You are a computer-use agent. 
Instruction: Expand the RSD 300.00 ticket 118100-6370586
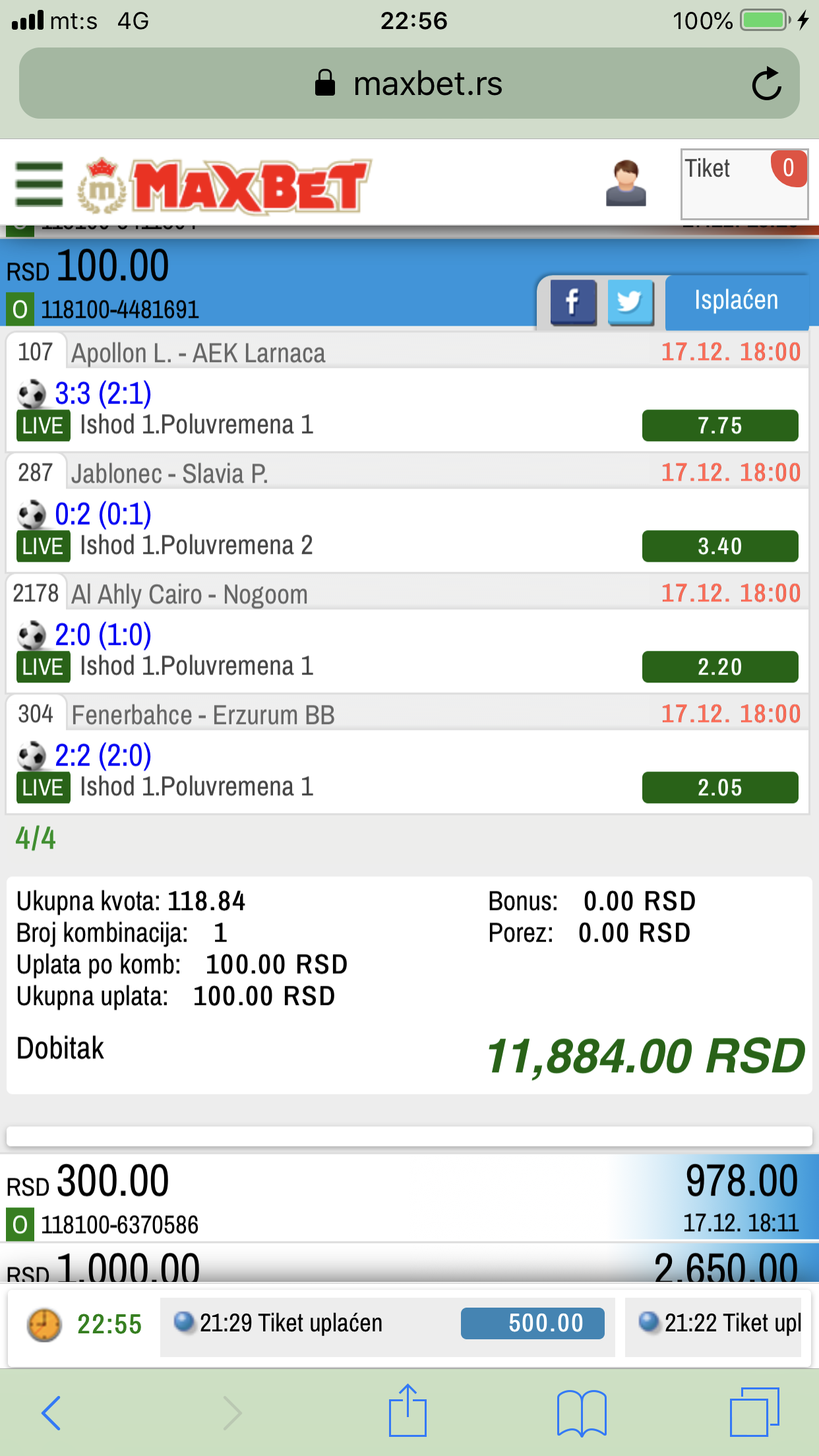409,1198
